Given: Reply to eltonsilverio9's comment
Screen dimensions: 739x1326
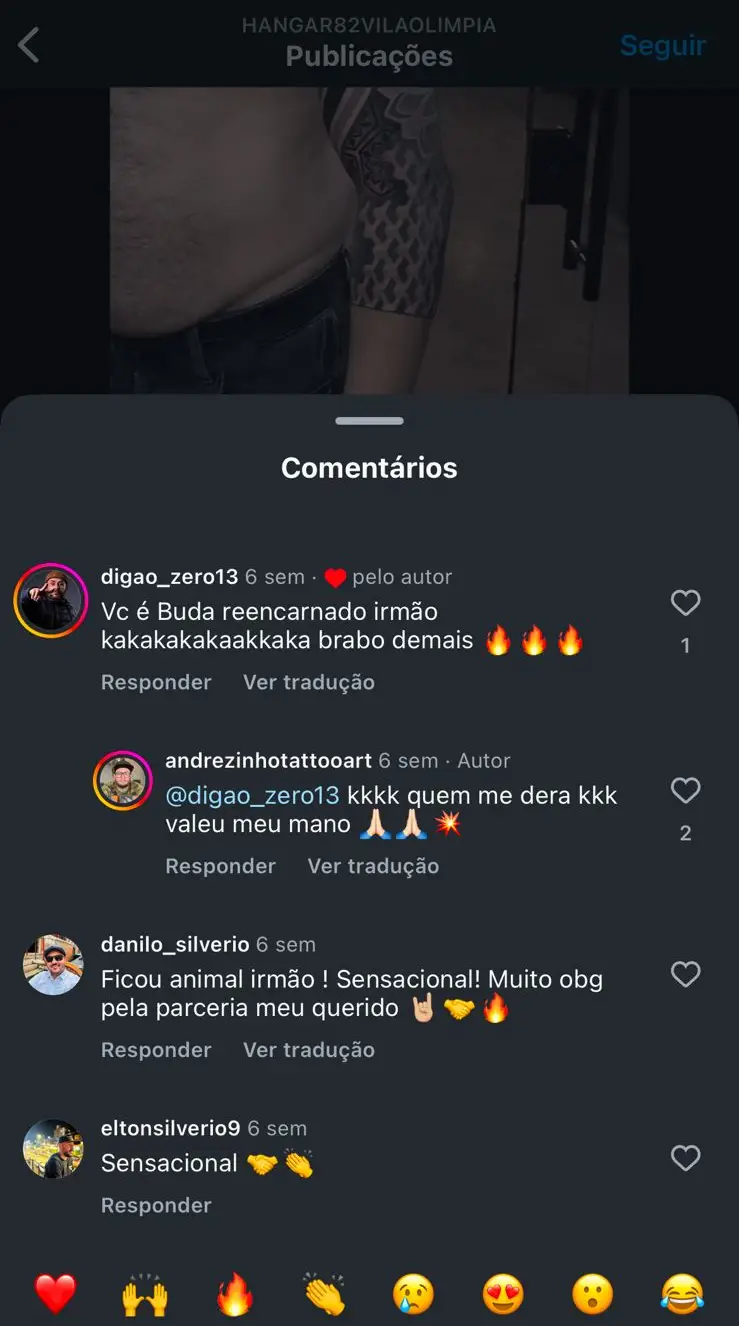Looking at the screenshot, I should [156, 1205].
